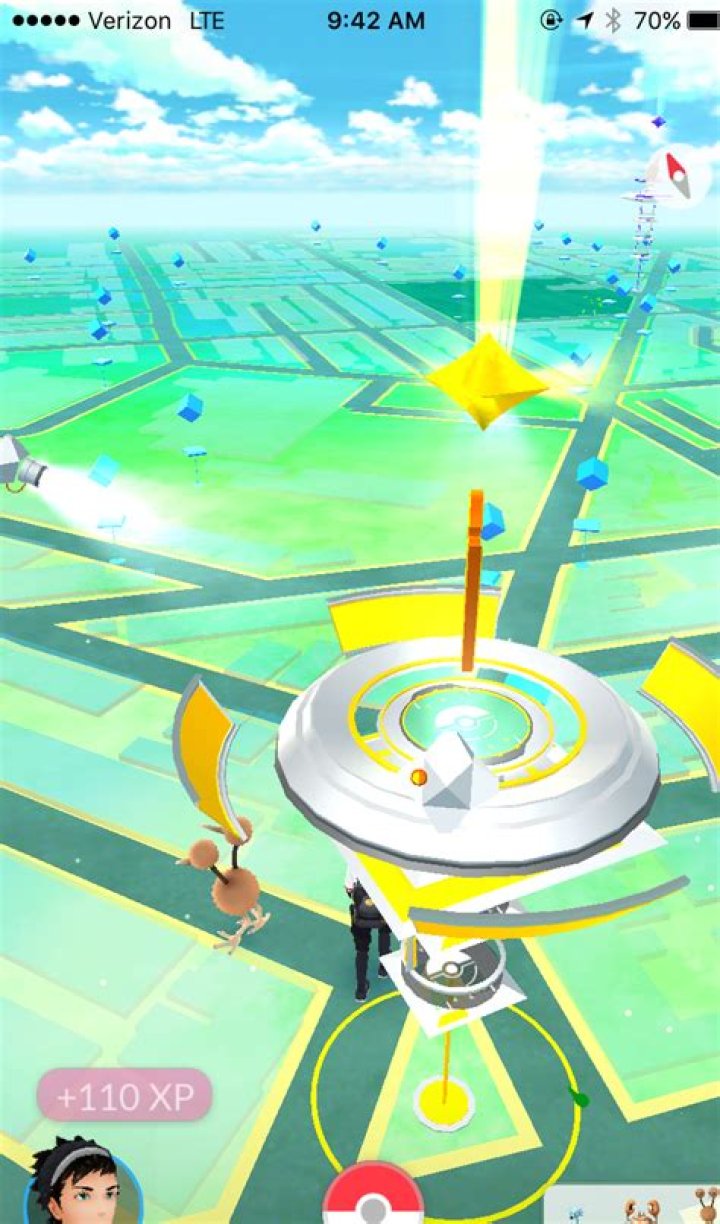Open the trainer profile avatar
The image size is (720, 1224).
[82, 1188]
